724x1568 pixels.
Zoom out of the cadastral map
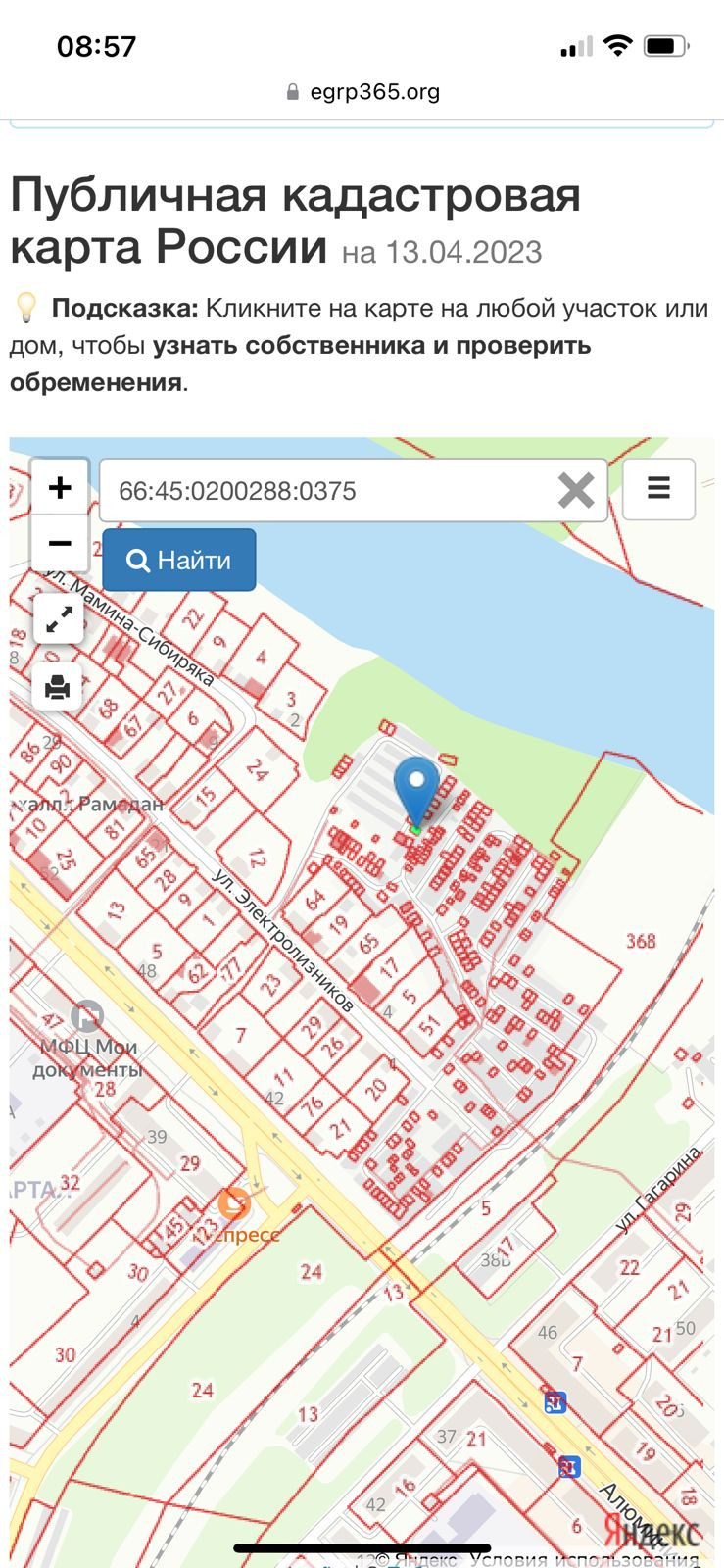tap(60, 543)
